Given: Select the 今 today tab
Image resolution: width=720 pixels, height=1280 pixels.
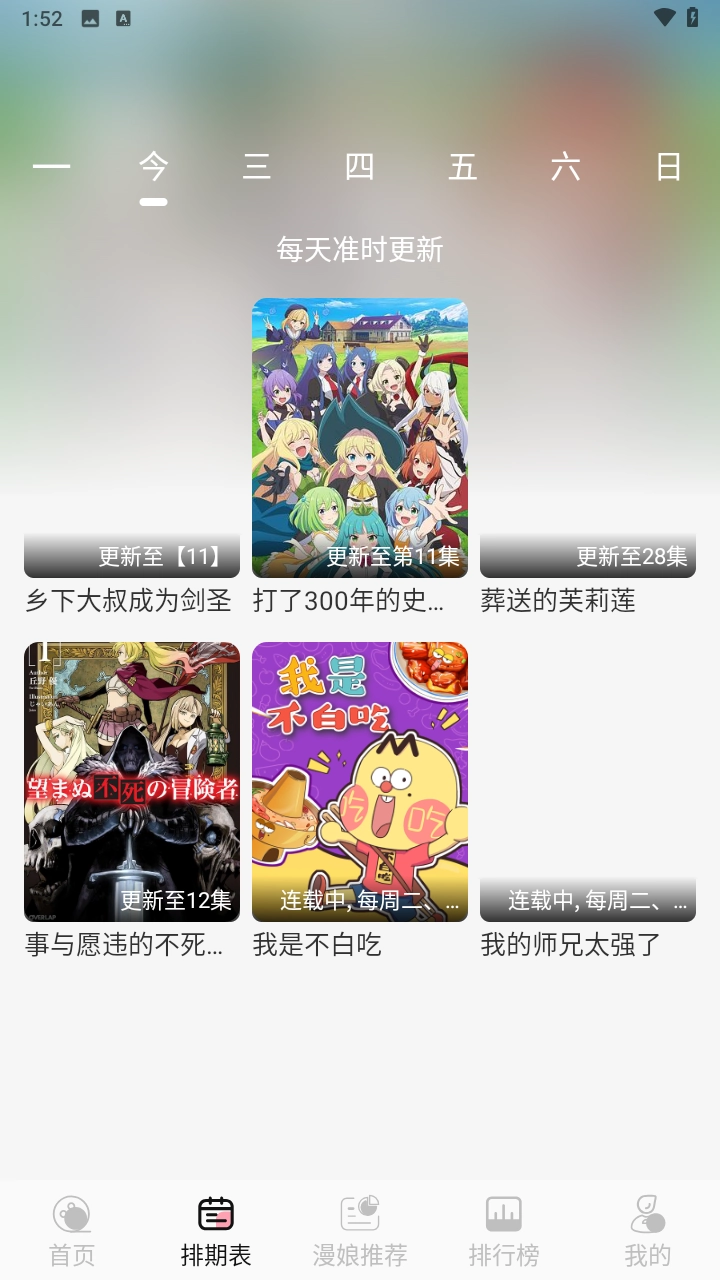Looking at the screenshot, I should pyautogui.click(x=155, y=167).
